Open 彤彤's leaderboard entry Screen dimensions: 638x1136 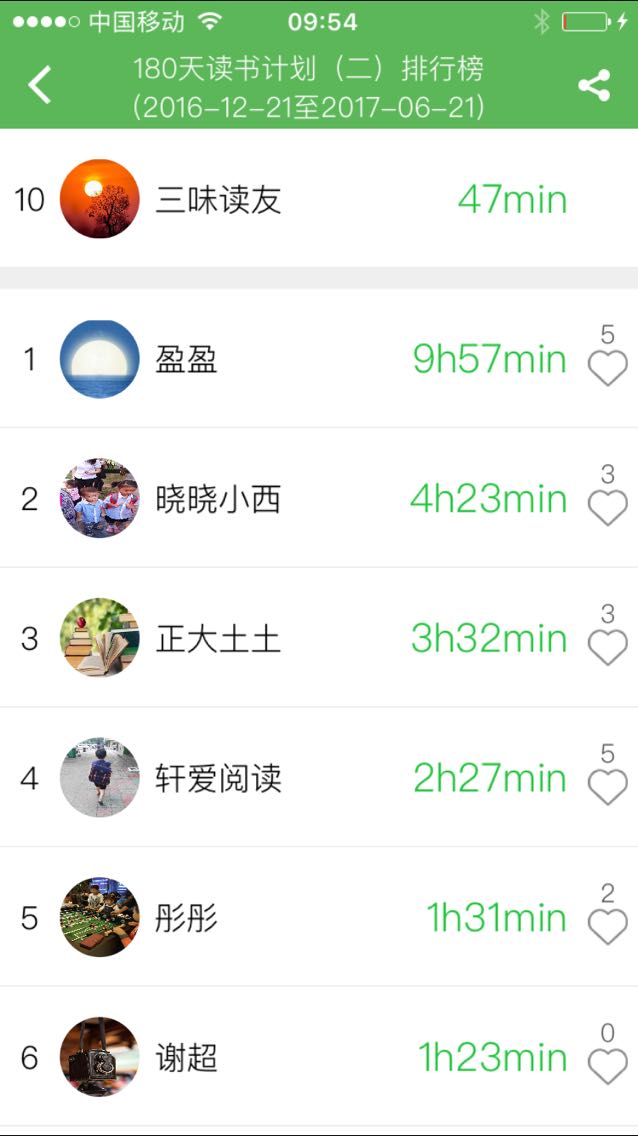pos(300,918)
